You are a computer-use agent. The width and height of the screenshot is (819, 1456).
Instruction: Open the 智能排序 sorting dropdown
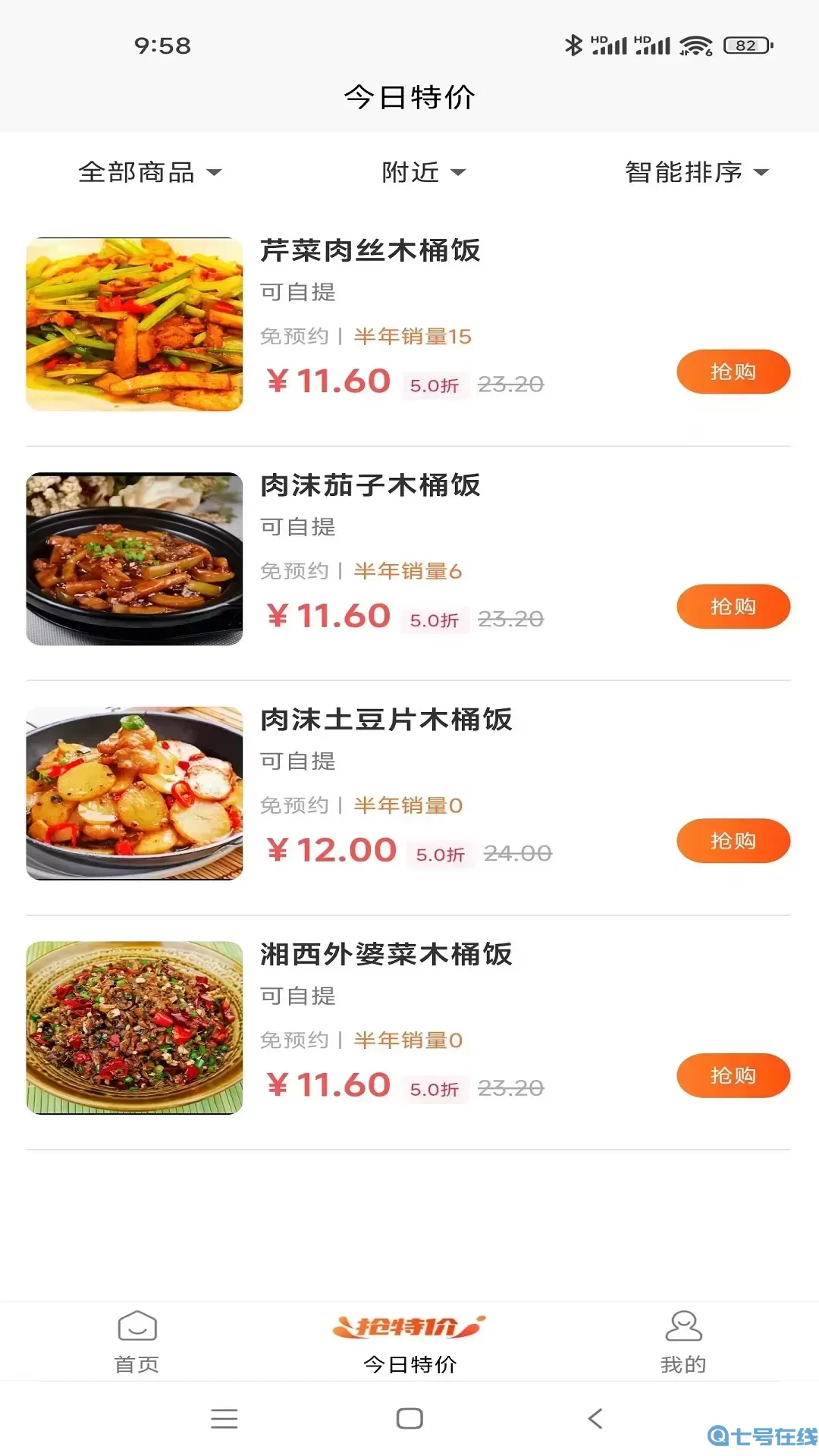tap(695, 173)
